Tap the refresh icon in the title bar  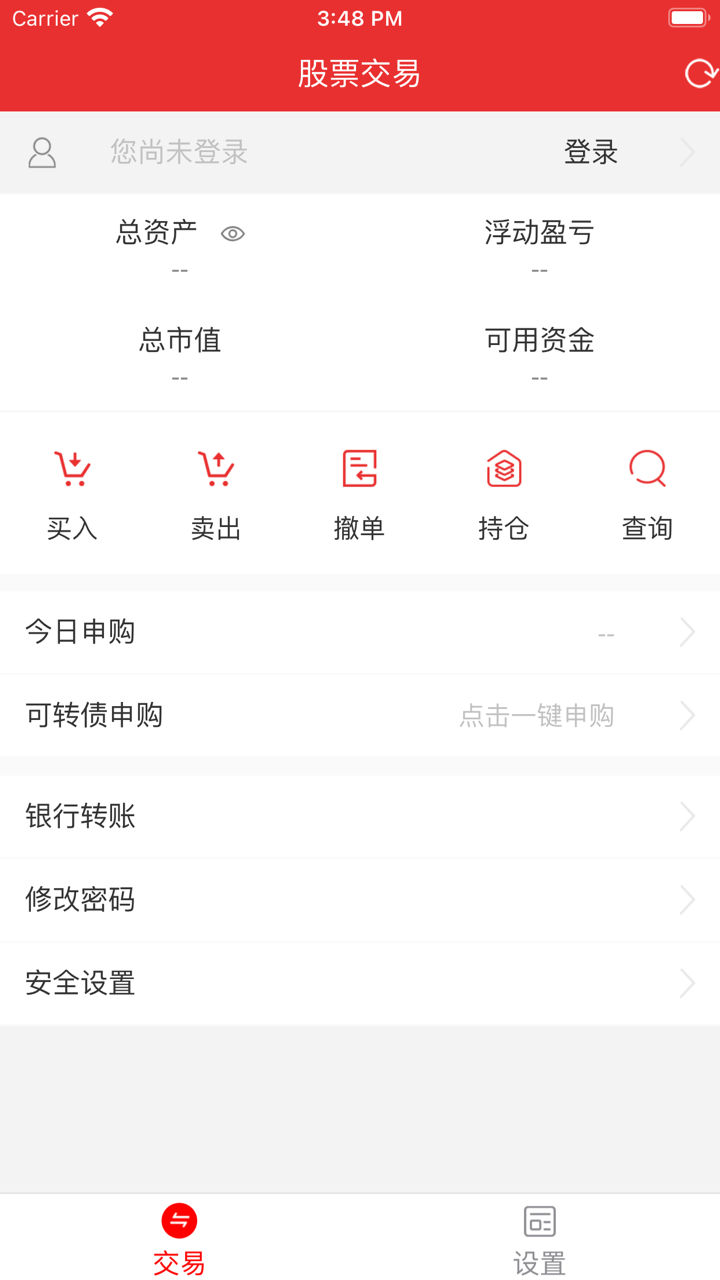(702, 72)
